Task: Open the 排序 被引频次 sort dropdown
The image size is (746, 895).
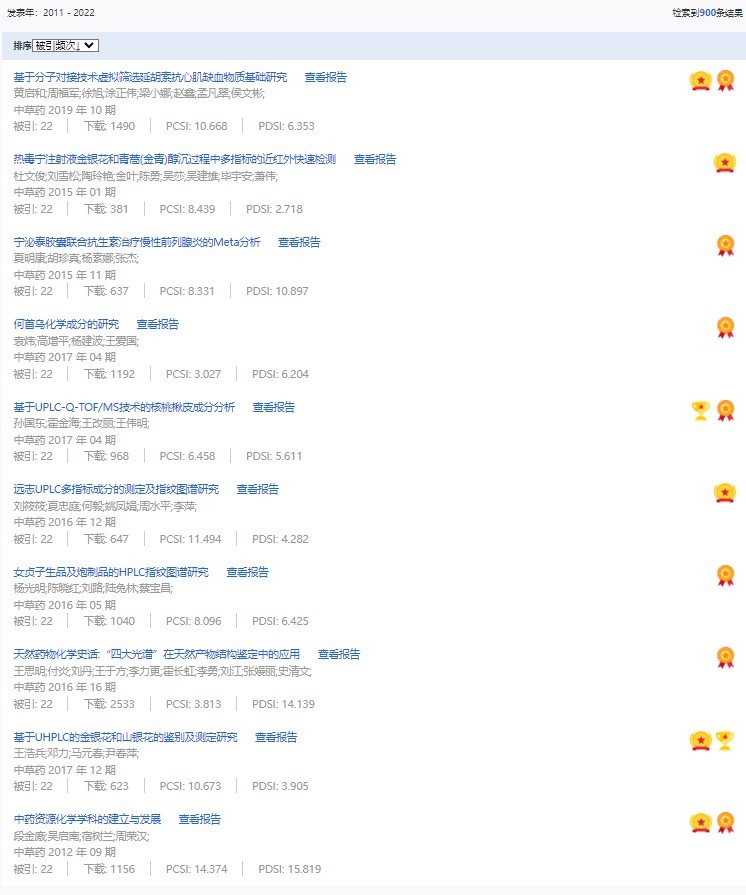Action: 65,46
